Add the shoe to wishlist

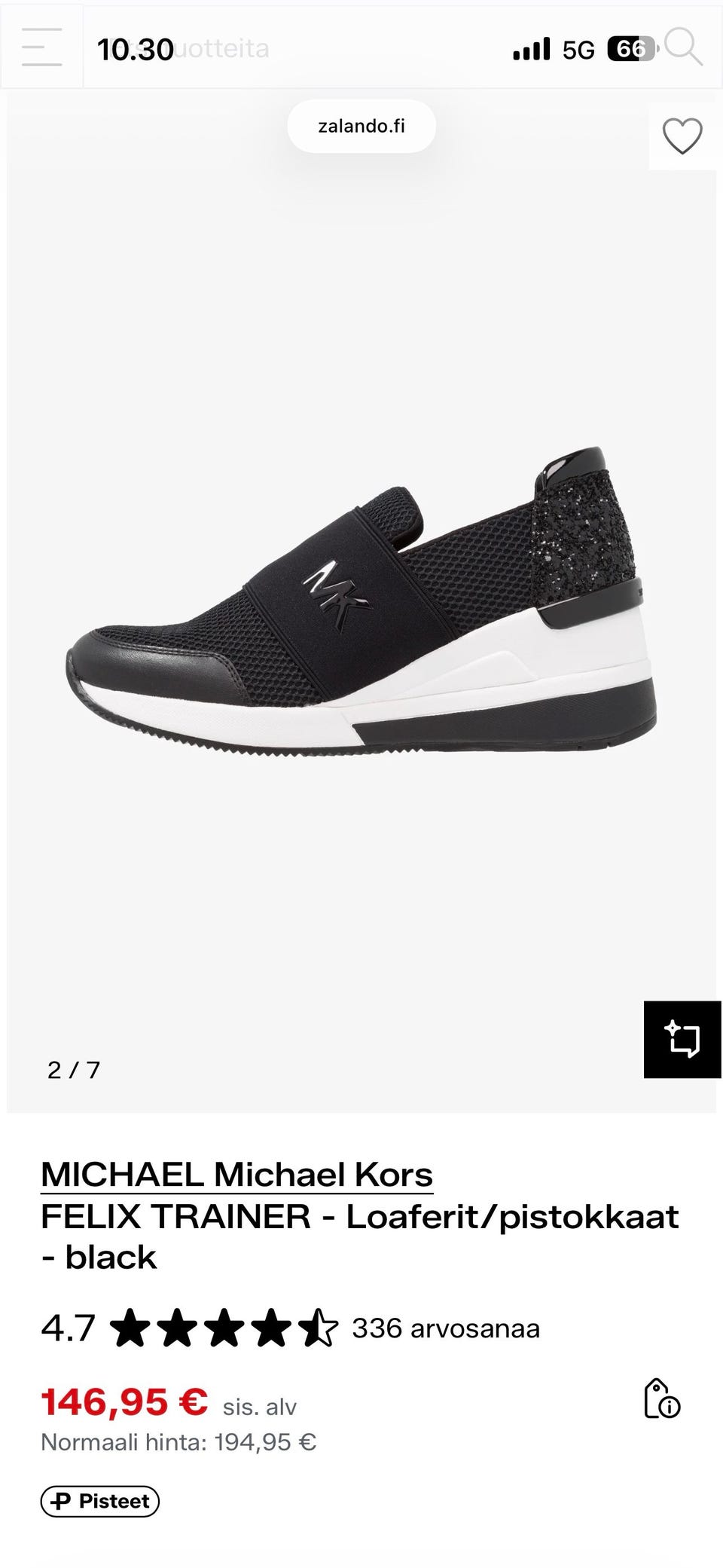pyautogui.click(x=682, y=136)
